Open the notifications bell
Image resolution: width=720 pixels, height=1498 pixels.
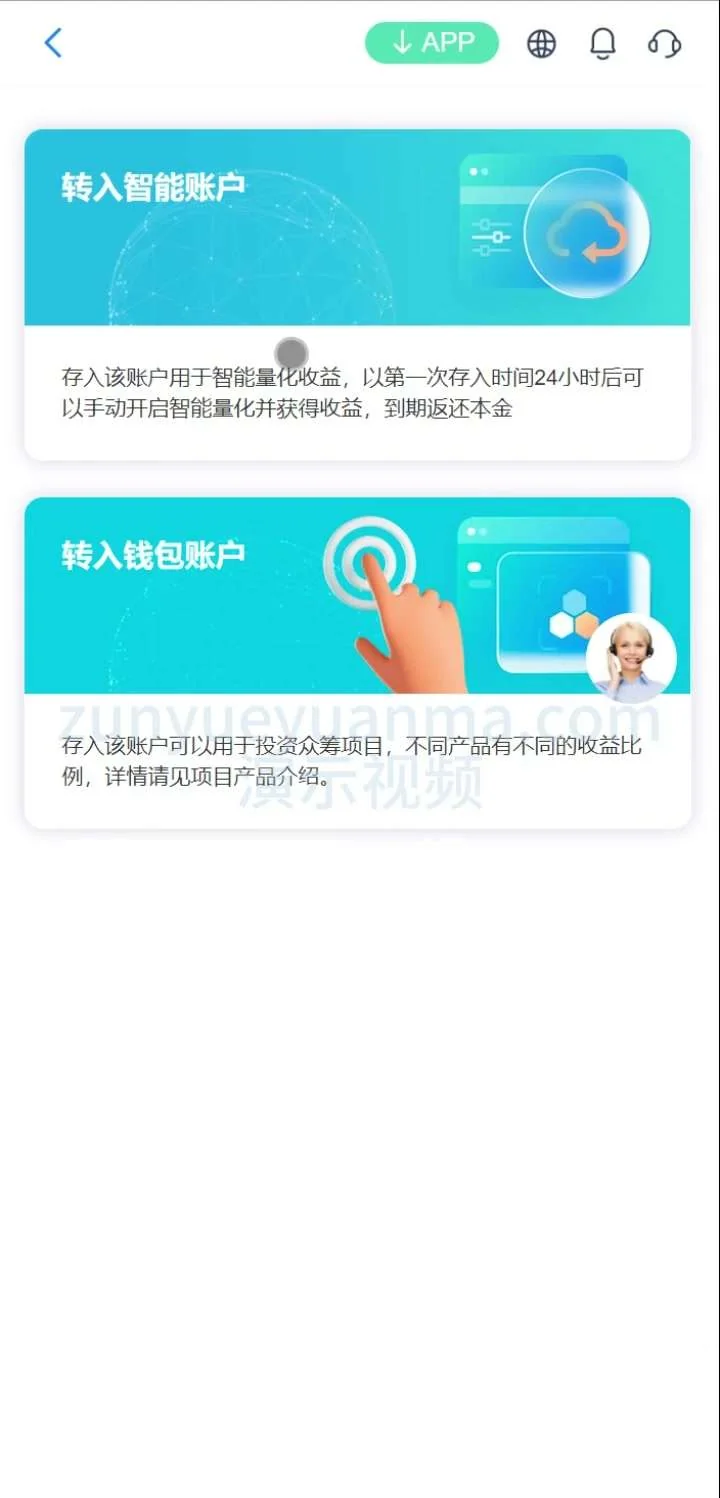pos(602,43)
